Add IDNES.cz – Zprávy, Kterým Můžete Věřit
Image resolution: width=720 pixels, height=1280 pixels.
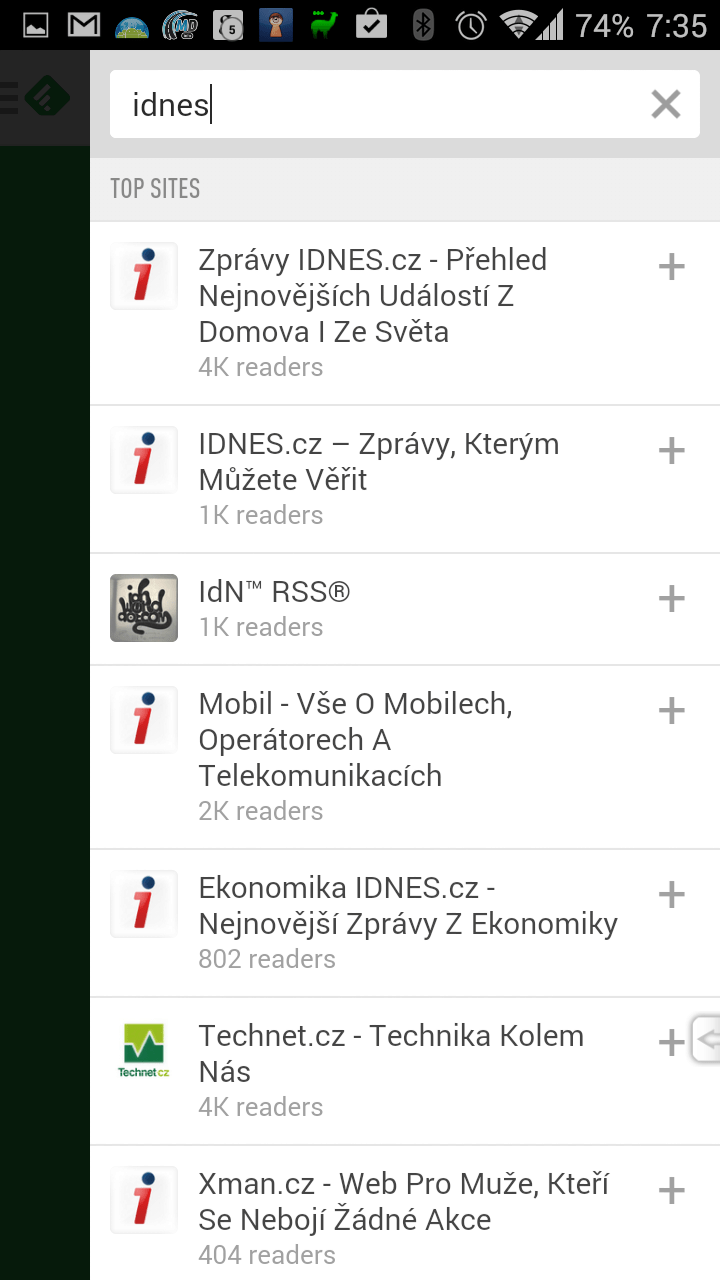click(671, 451)
